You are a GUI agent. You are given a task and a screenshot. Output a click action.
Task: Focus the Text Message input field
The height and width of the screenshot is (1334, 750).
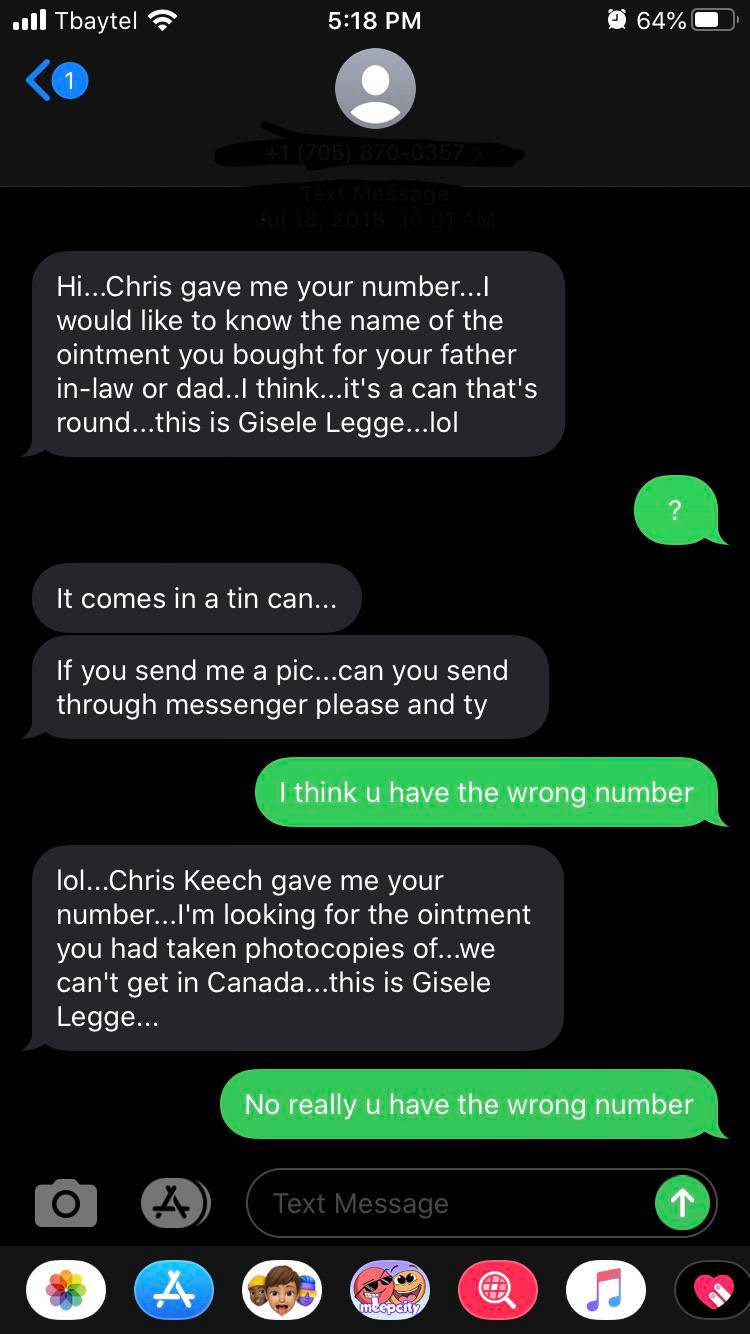tap(450, 1203)
